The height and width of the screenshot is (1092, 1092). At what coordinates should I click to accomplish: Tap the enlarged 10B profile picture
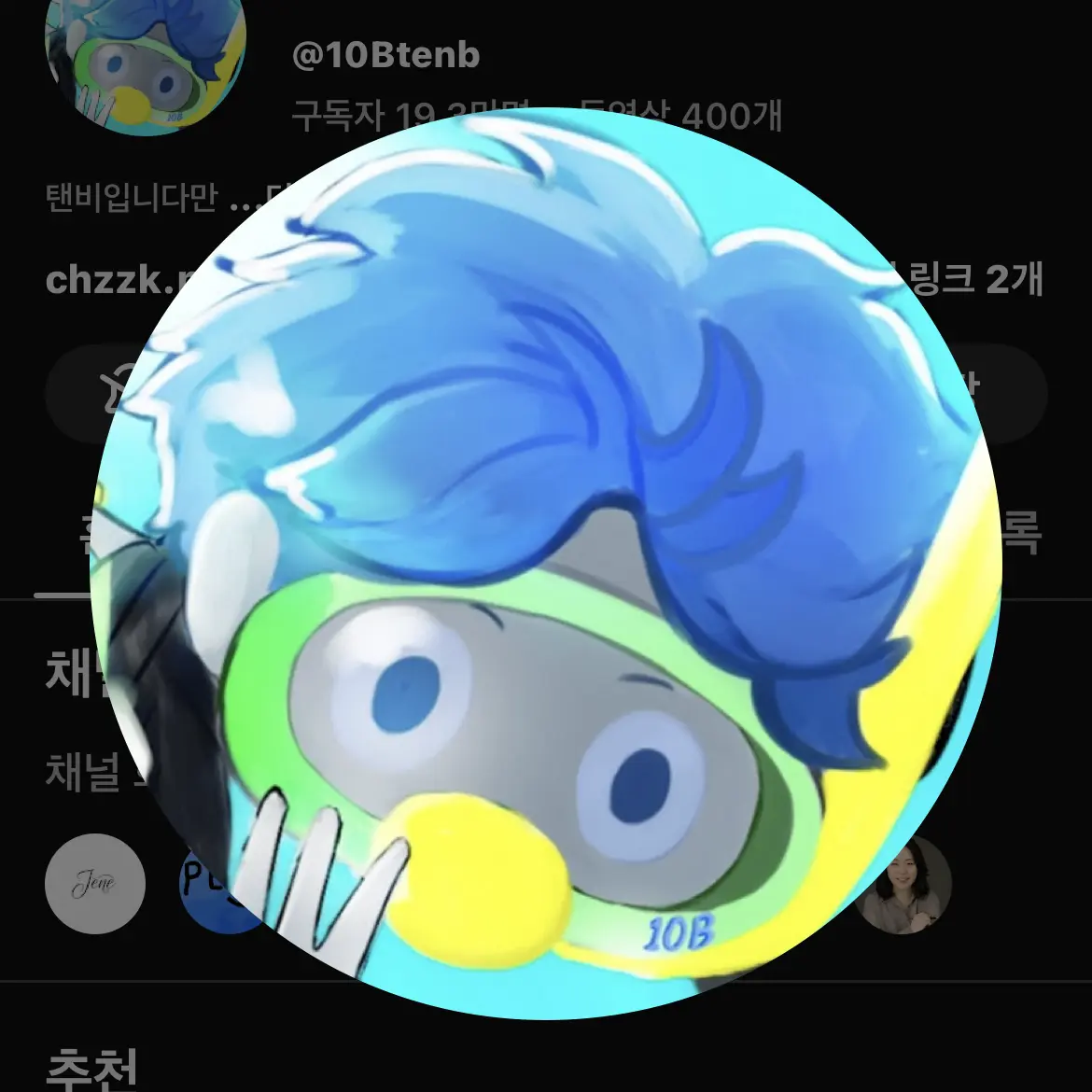click(x=546, y=560)
